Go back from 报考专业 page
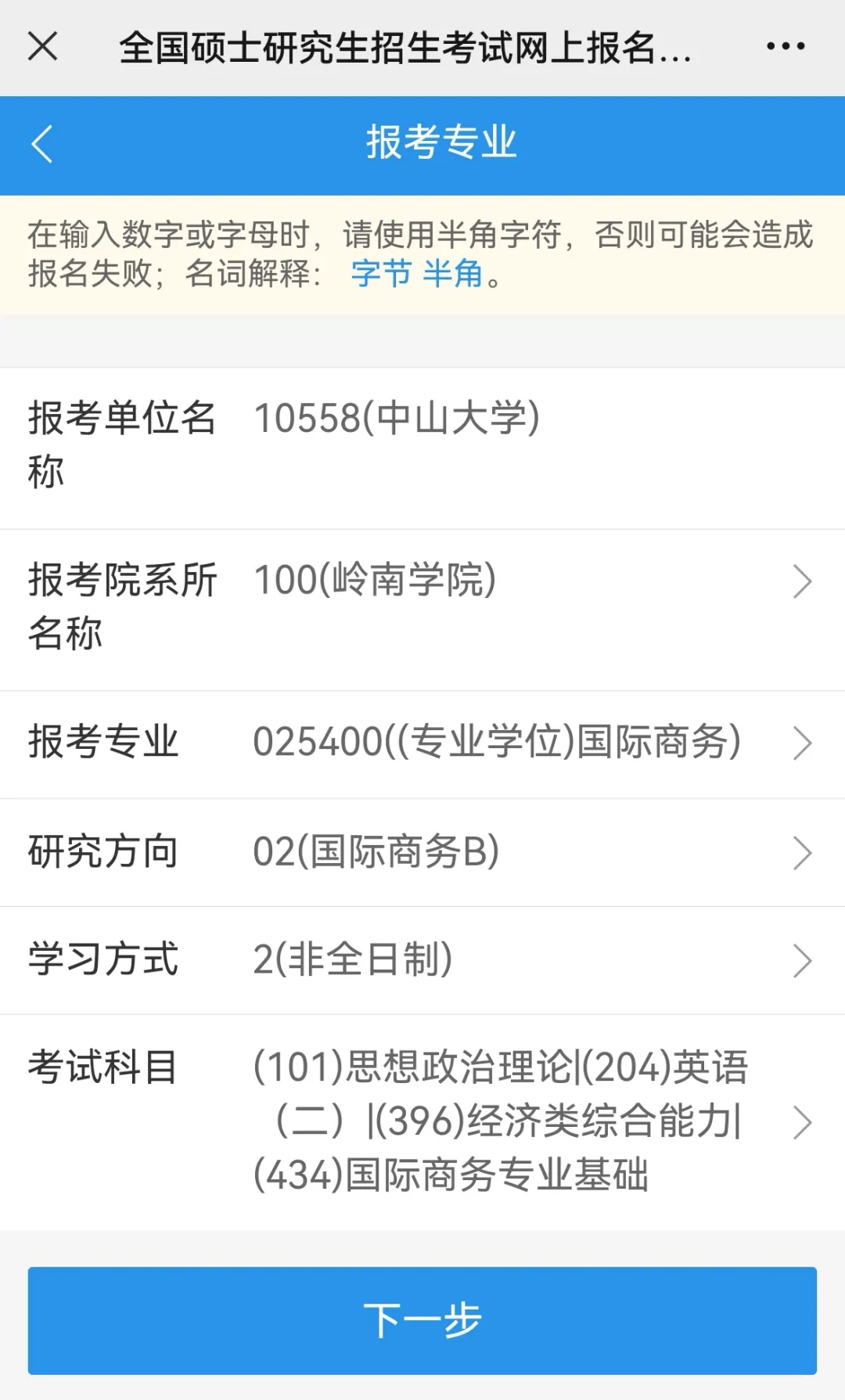Viewport: 845px width, 1400px height. pos(42,144)
